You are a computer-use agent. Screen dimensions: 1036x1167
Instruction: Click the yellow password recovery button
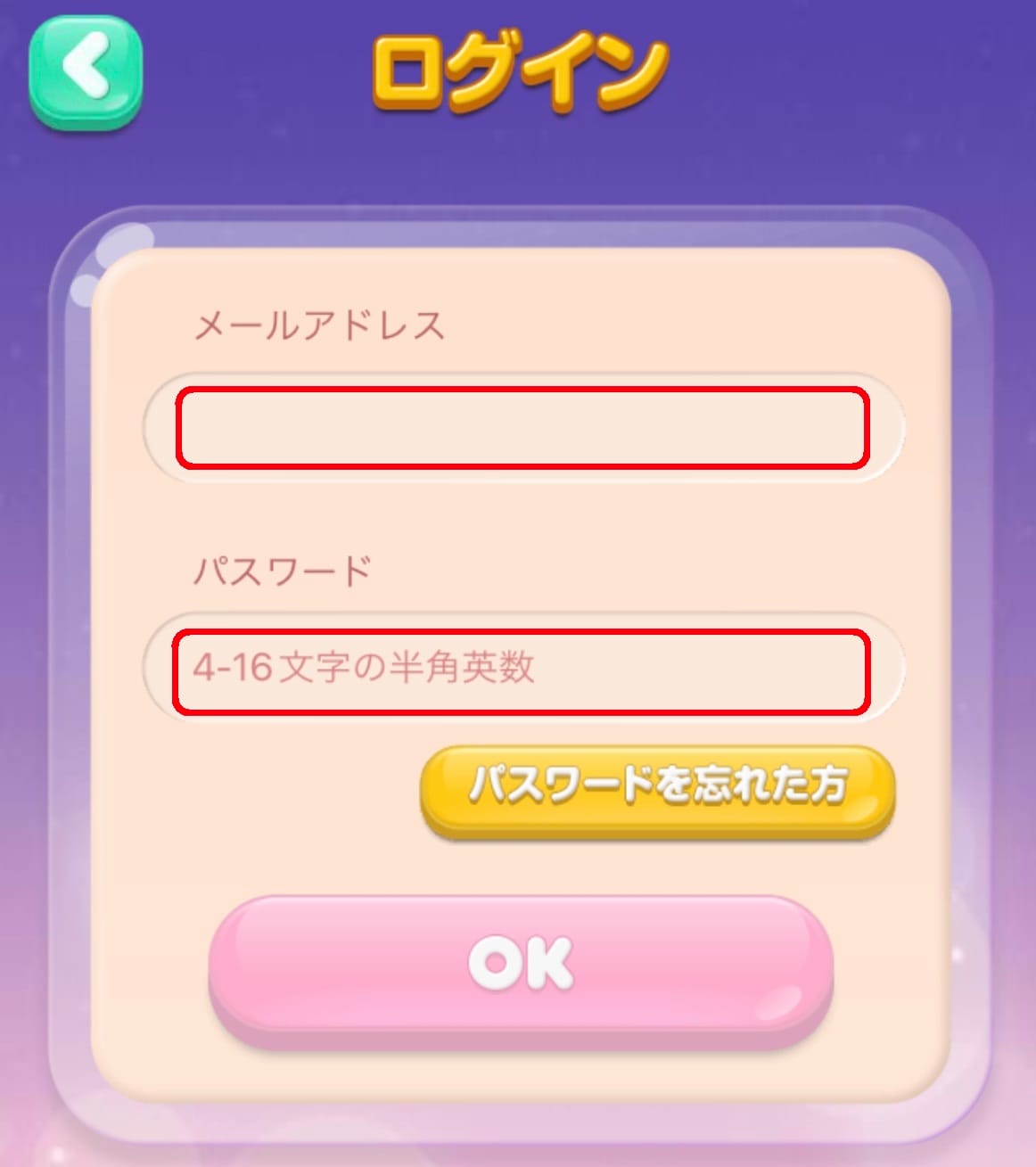click(656, 789)
